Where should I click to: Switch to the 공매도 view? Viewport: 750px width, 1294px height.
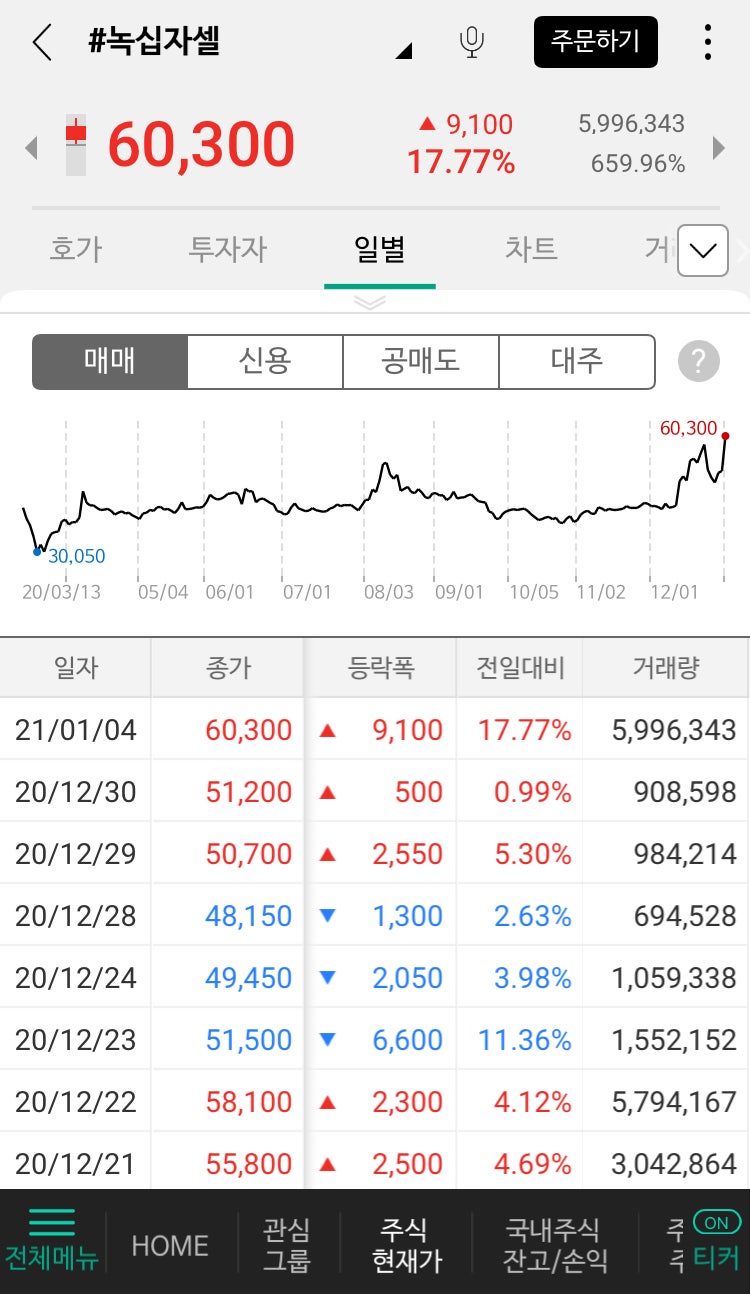click(421, 362)
